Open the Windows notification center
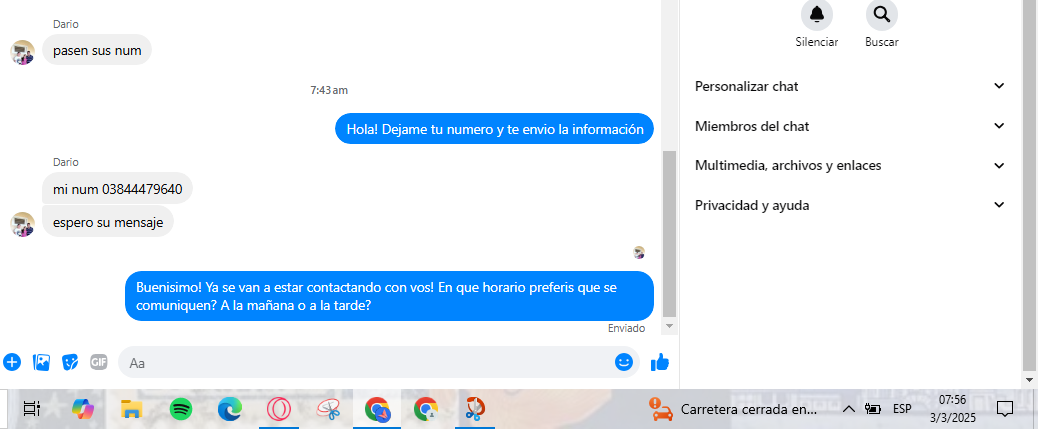Screen dimensions: 1038x429 coord(1005,408)
